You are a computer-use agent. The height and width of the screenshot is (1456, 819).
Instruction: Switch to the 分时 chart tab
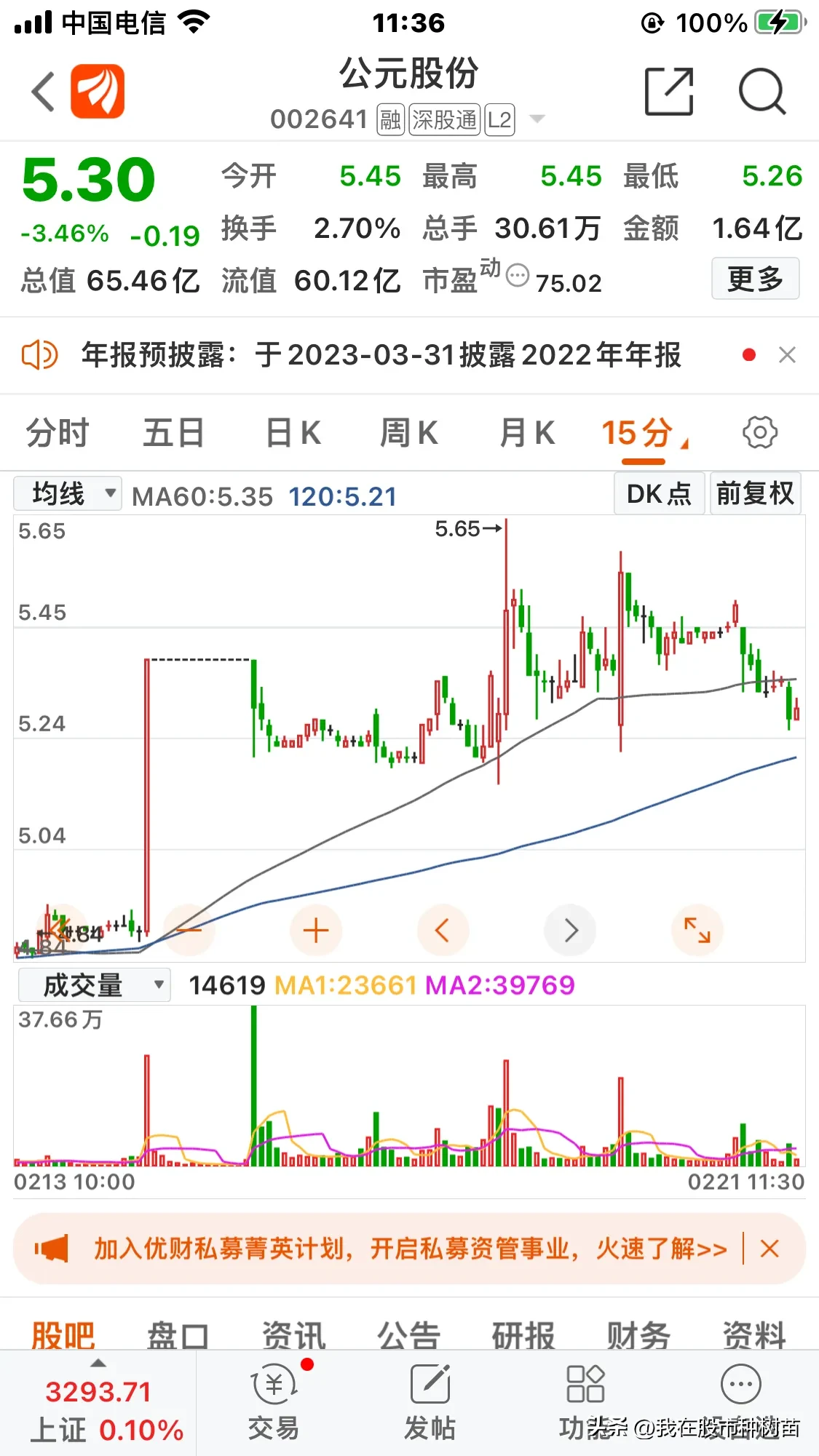tap(58, 433)
